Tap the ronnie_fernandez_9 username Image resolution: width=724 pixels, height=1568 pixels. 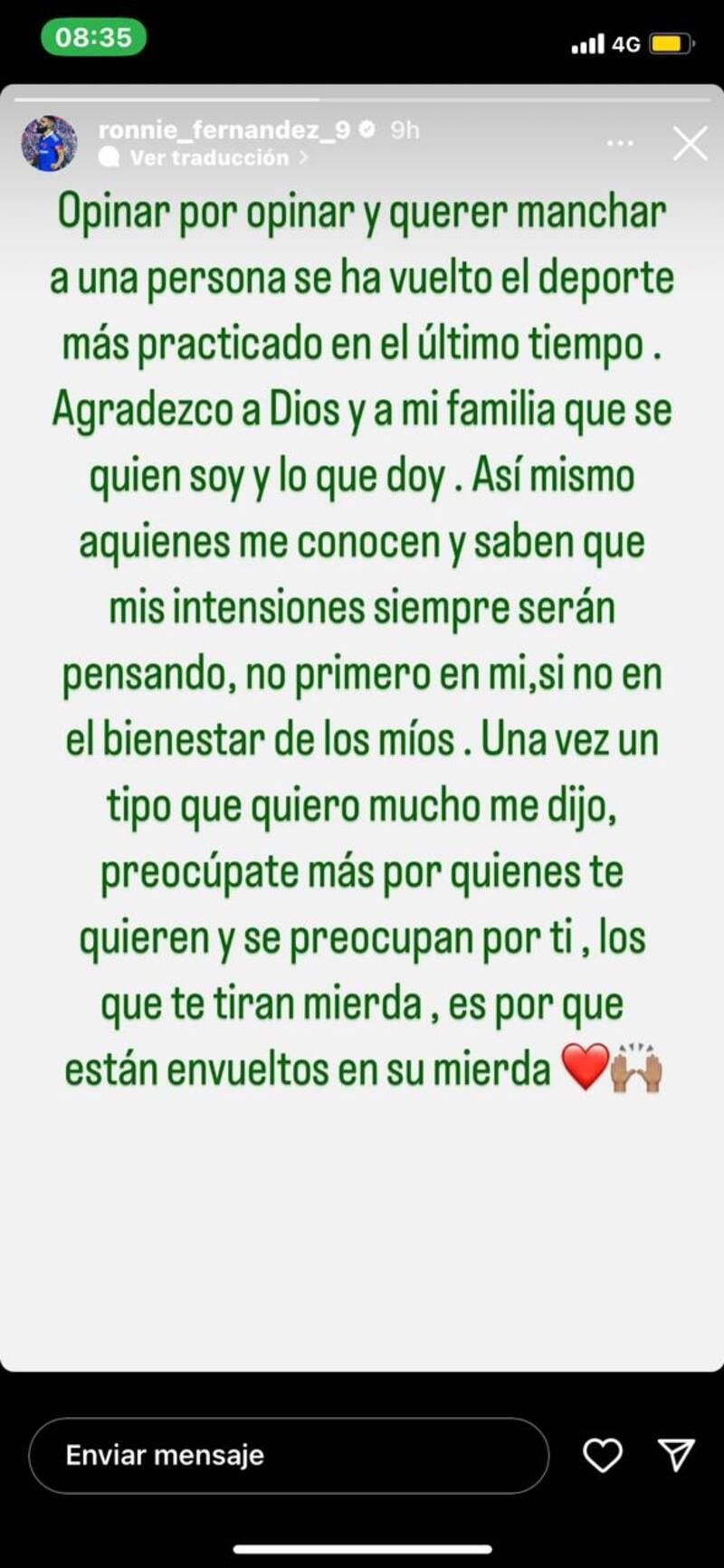(224, 130)
